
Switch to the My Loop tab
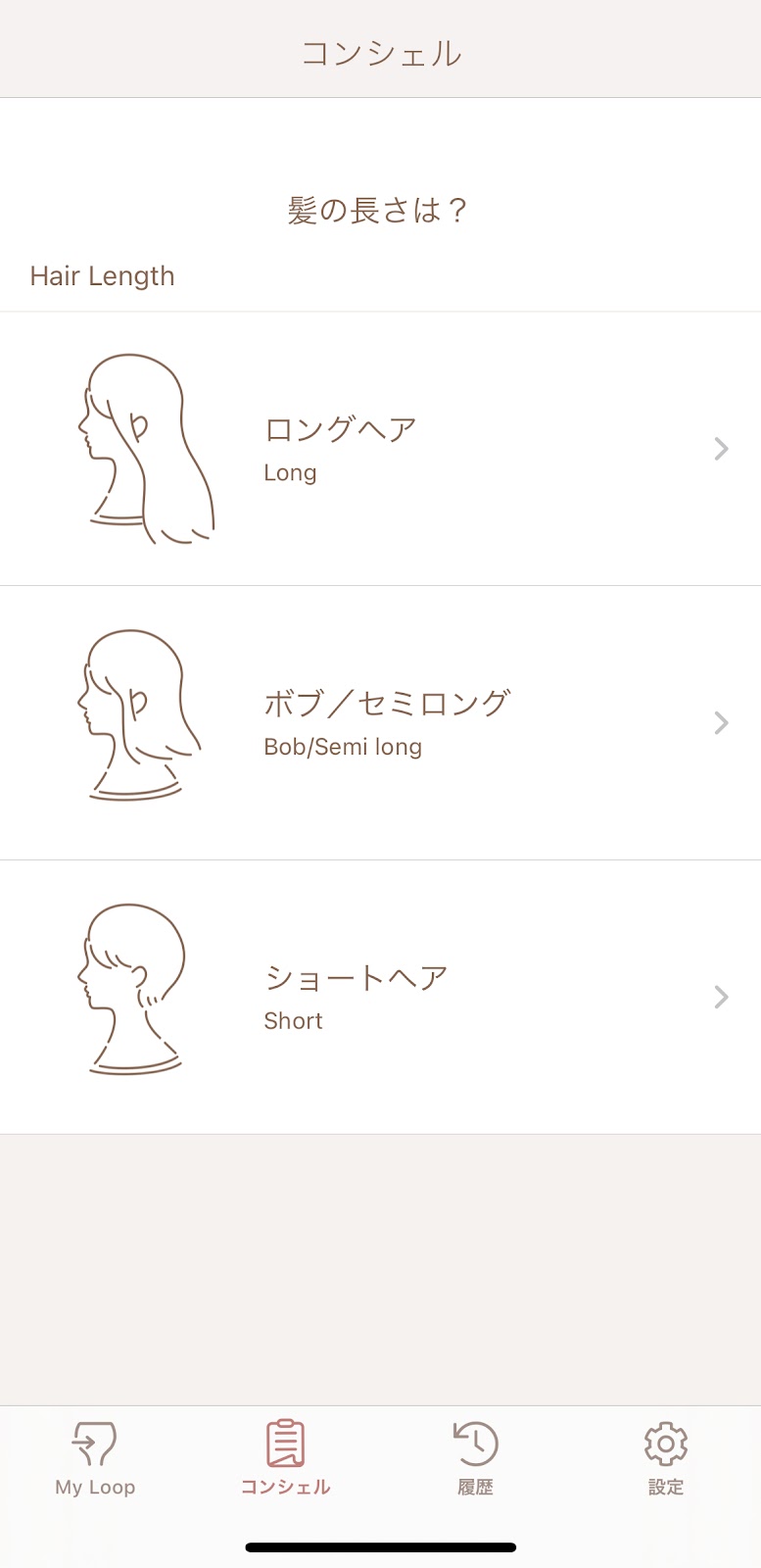[x=95, y=1458]
